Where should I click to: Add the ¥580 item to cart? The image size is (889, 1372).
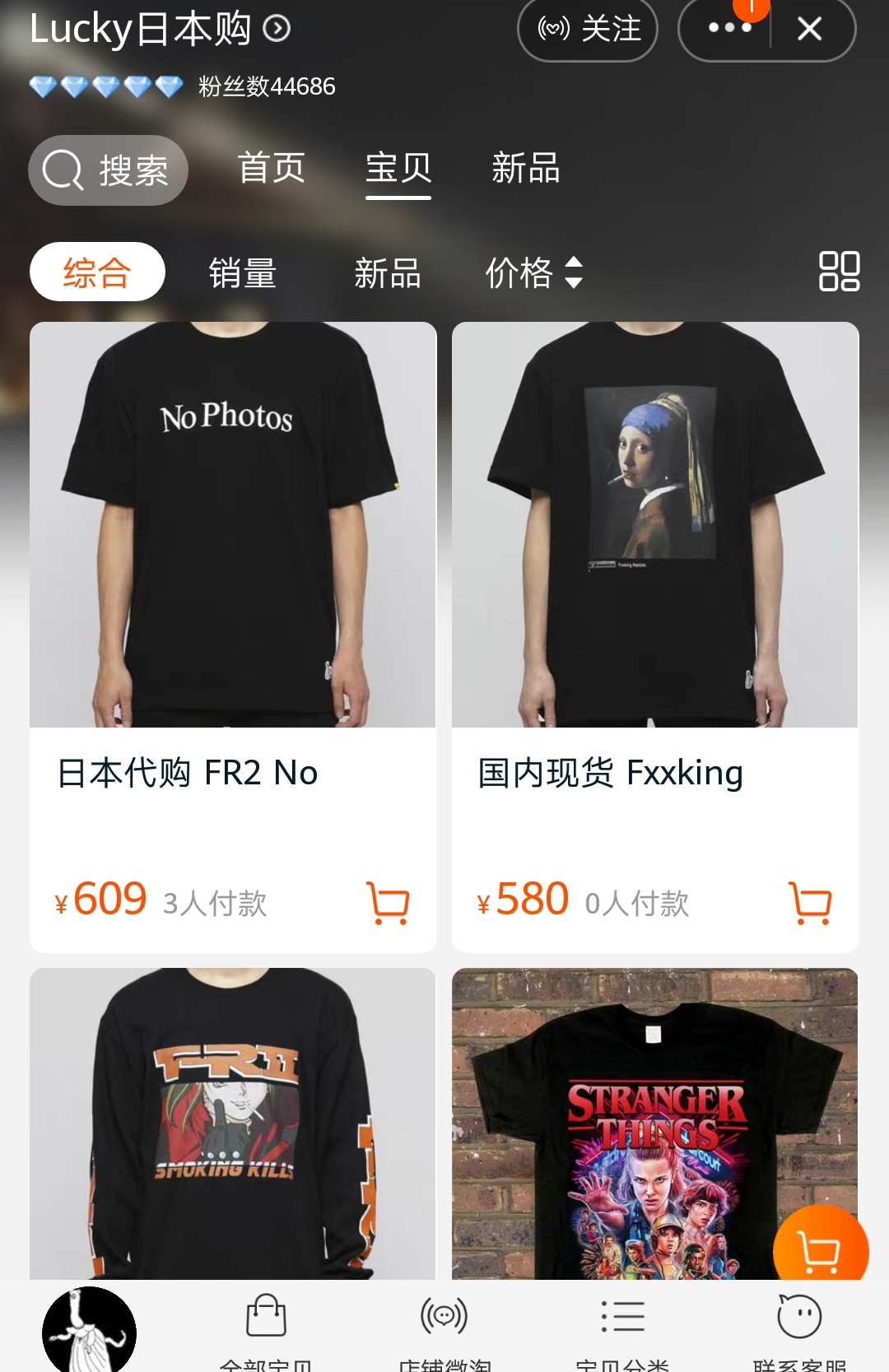pos(810,903)
